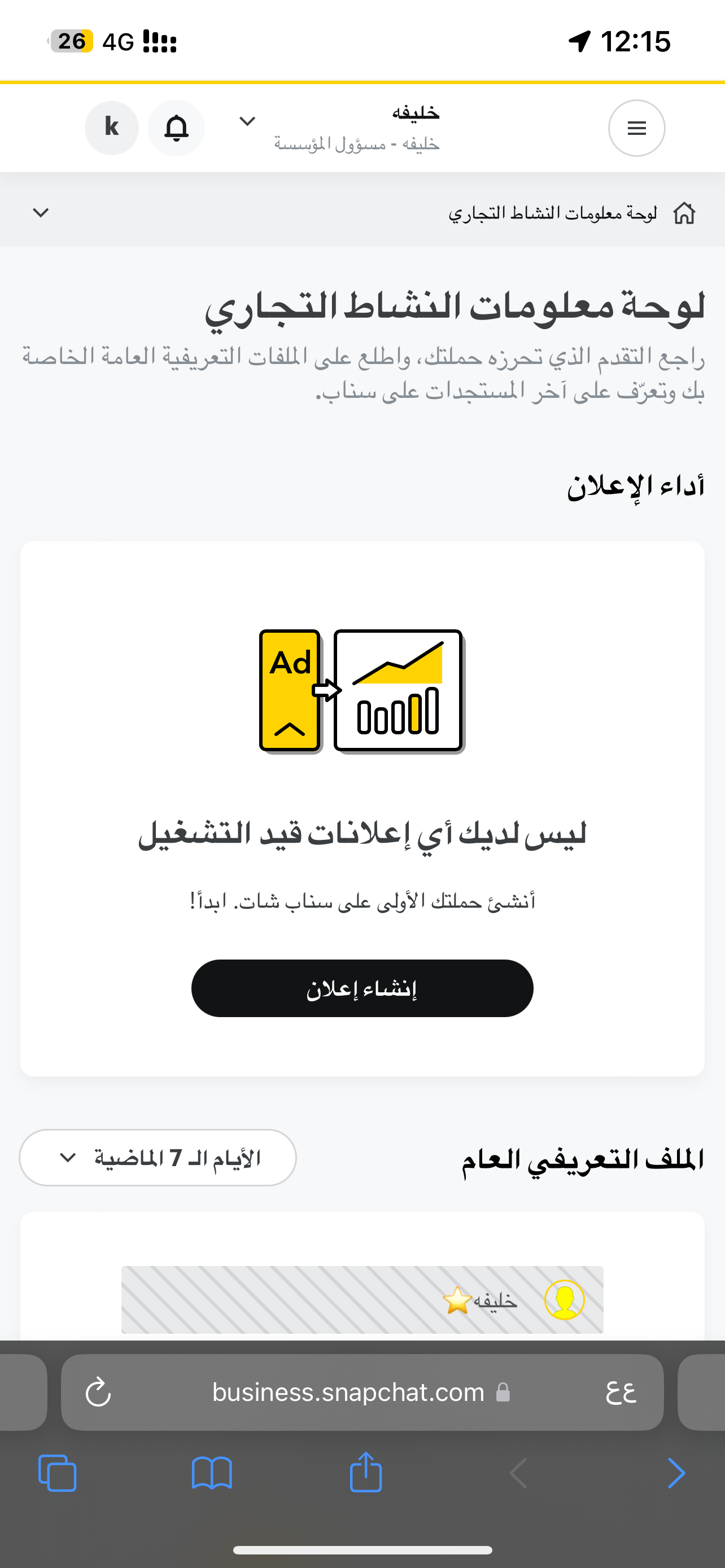Go forward with the Safari arrow

676,1473
